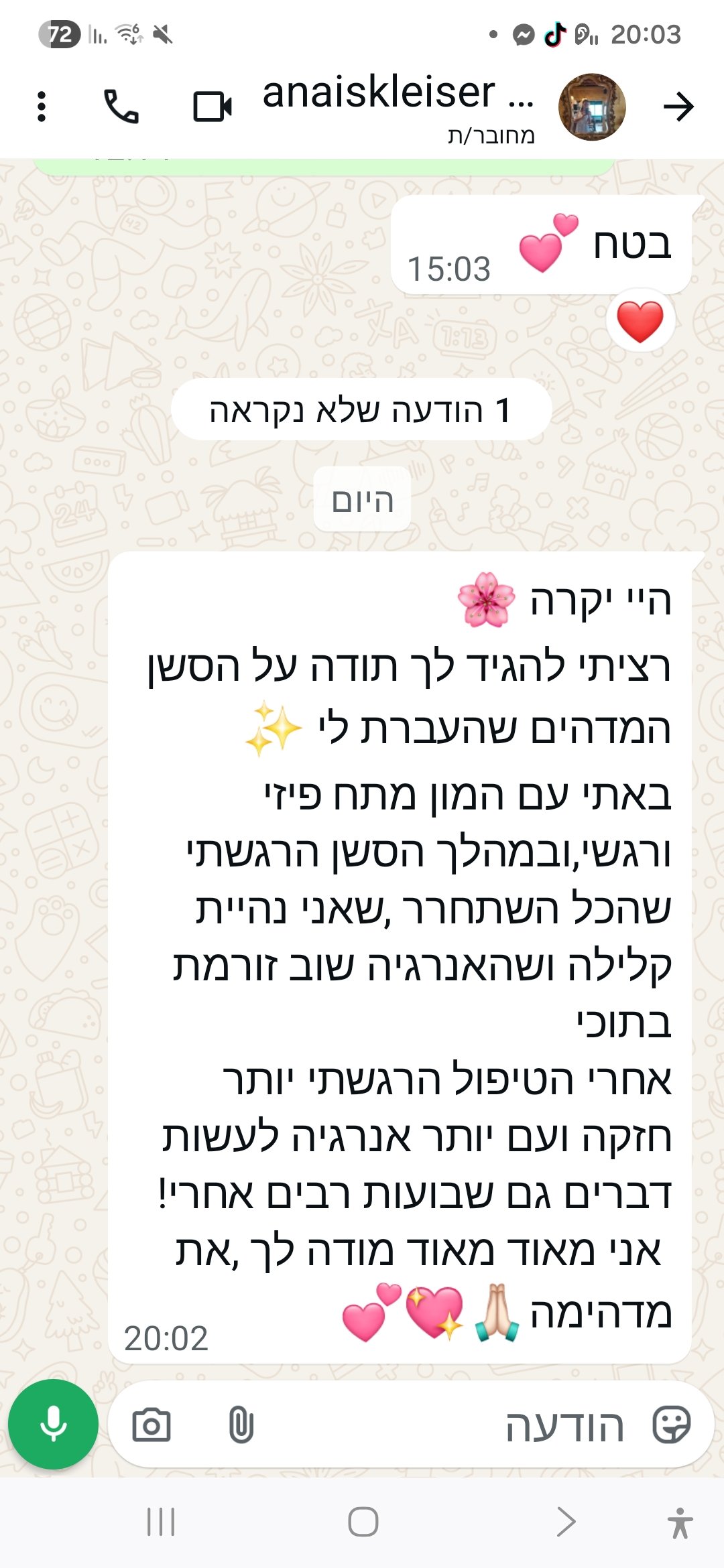The height and width of the screenshot is (1568, 724).
Task: Go to the phone's home screen
Action: pyautogui.click(x=363, y=1522)
